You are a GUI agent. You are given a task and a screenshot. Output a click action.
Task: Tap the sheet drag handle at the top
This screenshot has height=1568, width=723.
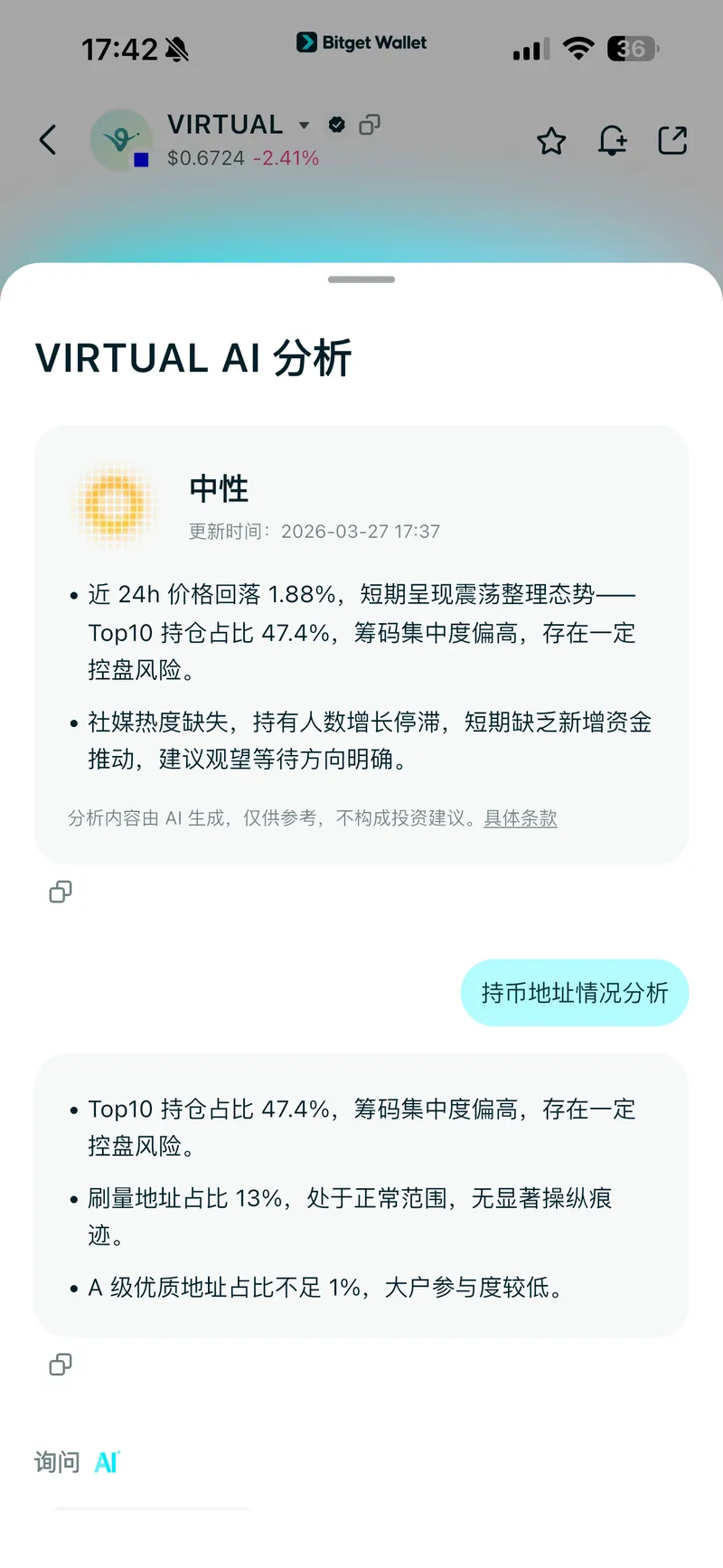point(361,279)
